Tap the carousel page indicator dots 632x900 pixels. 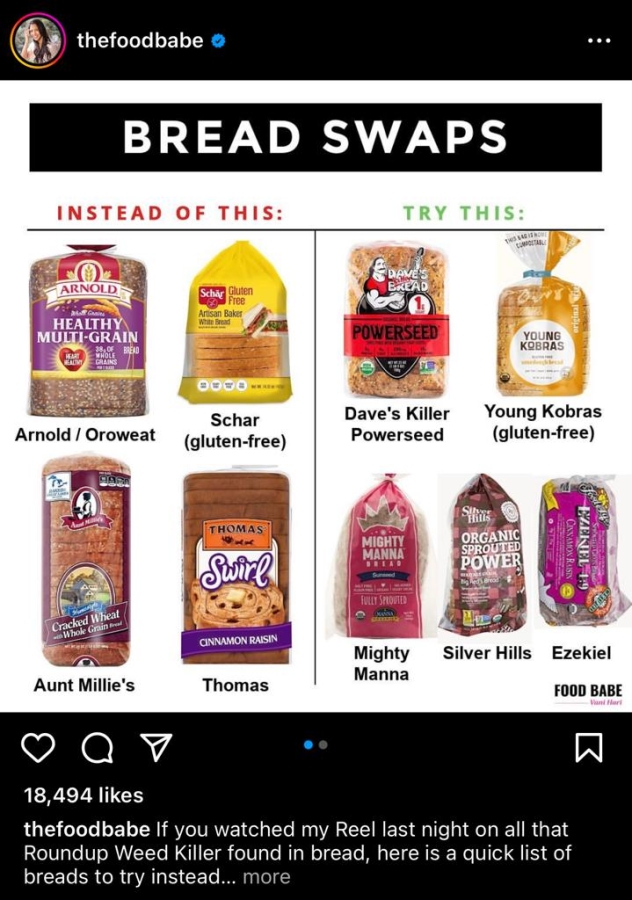(315, 744)
